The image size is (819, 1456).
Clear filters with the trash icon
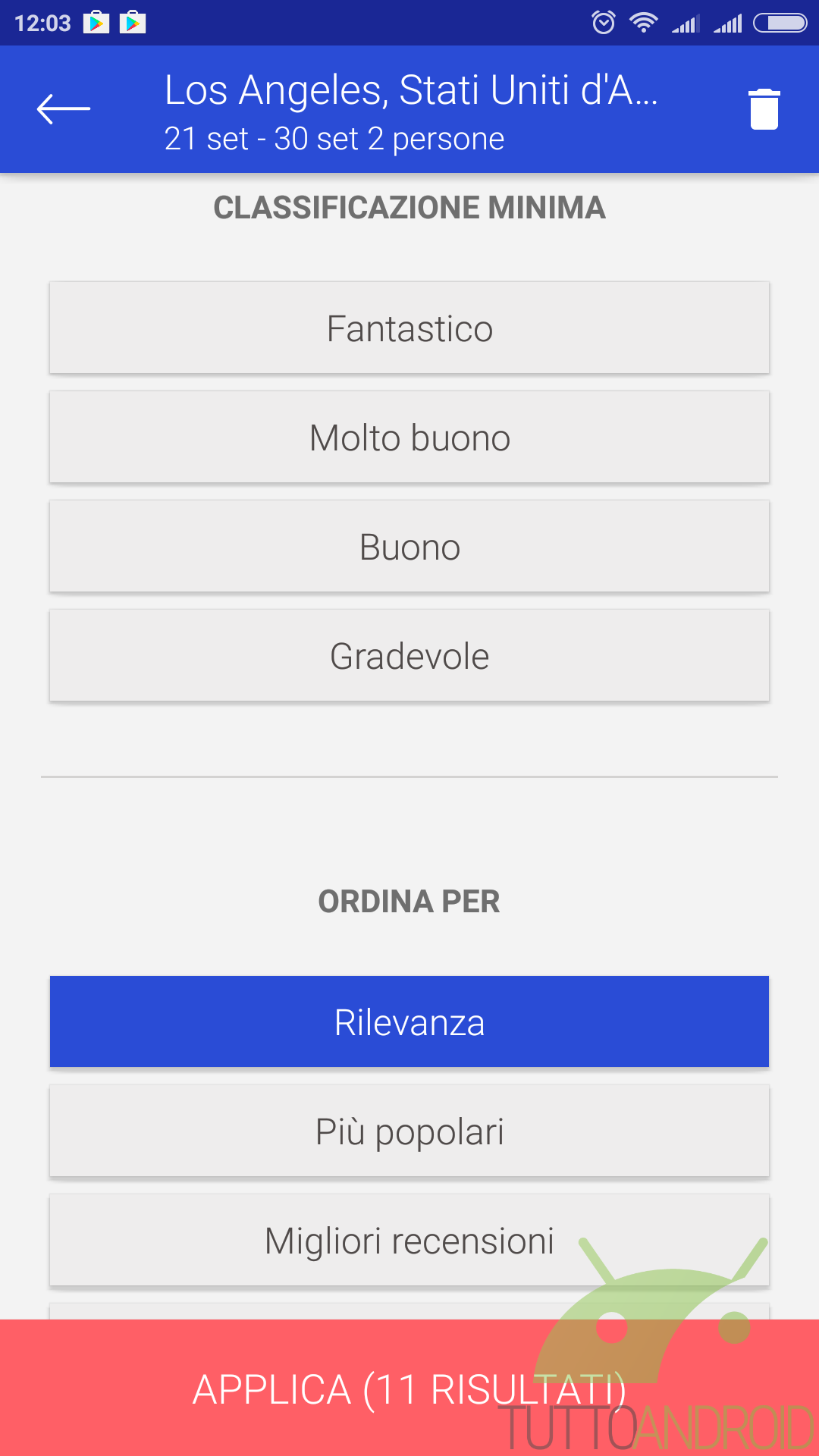[x=764, y=109]
